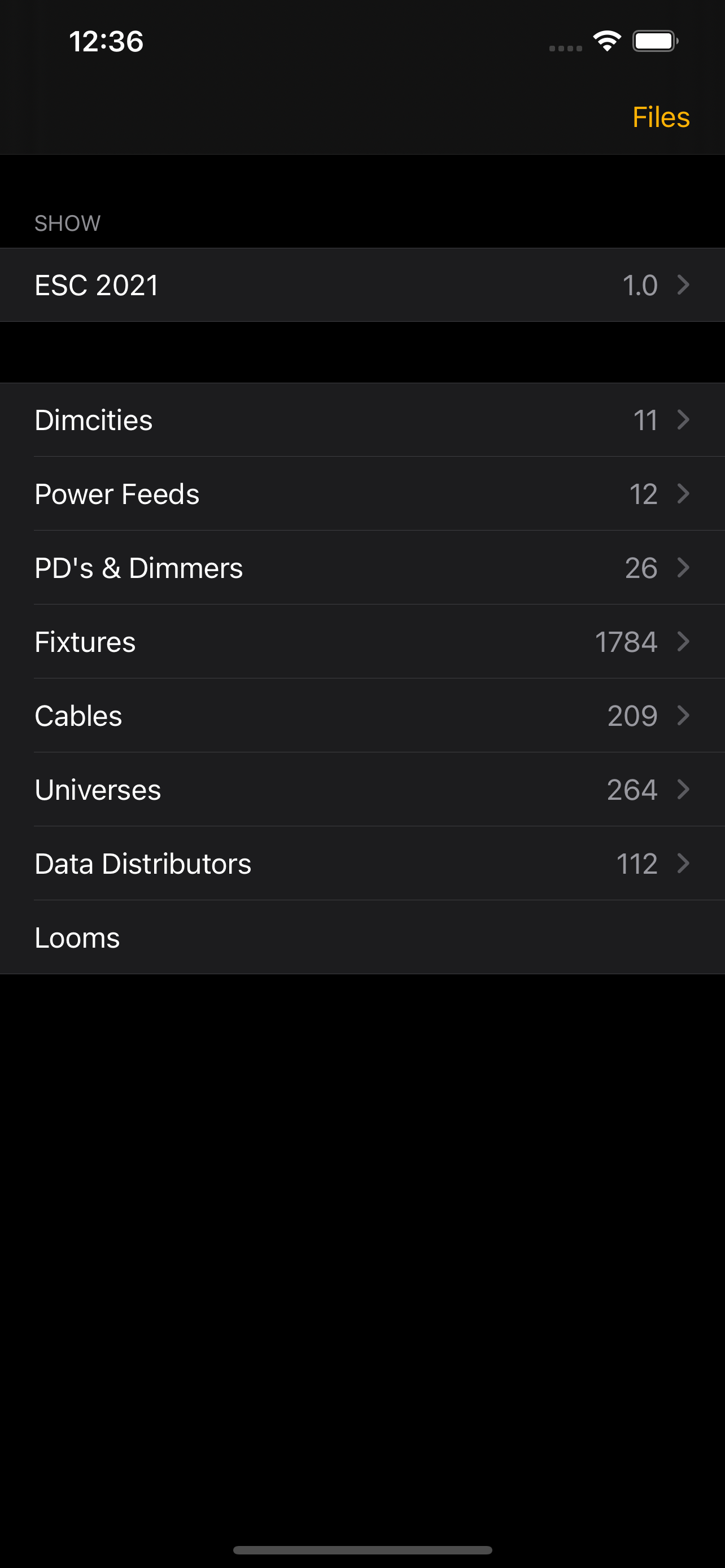View the Power Feeds row
Image resolution: width=725 pixels, height=1568 pixels.
pos(362,494)
